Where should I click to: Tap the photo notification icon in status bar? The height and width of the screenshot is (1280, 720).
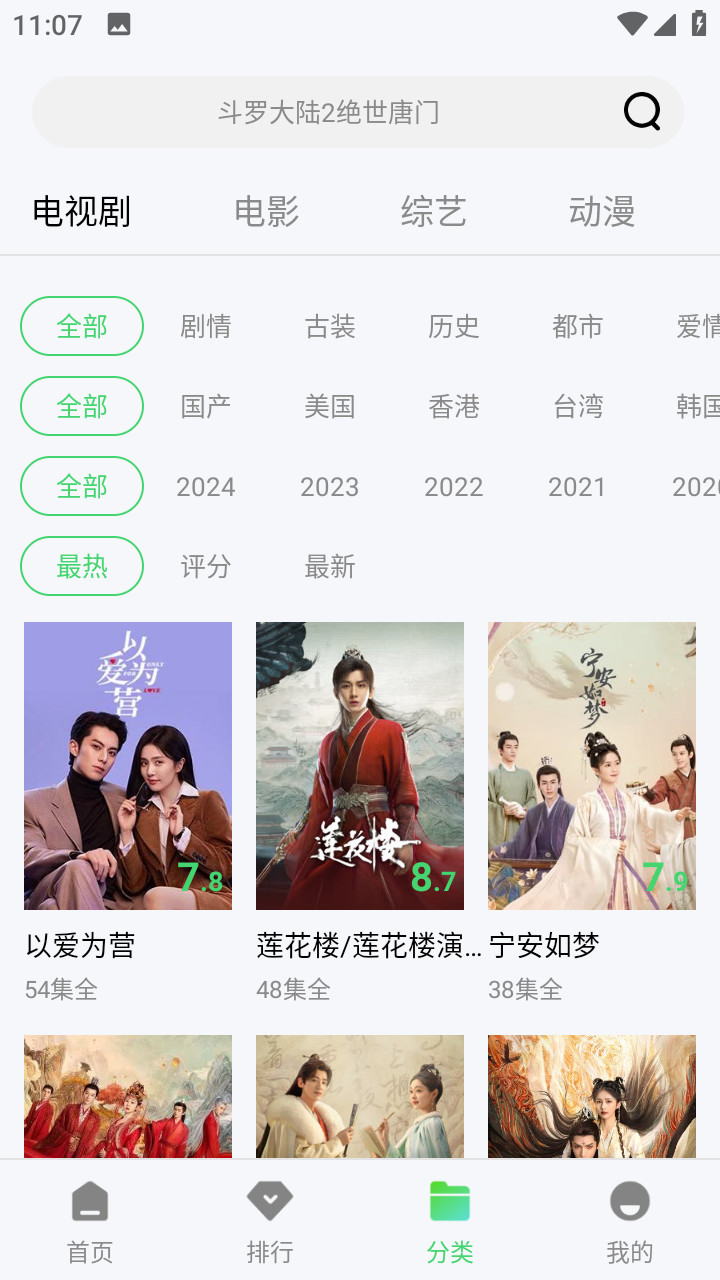coord(119,22)
